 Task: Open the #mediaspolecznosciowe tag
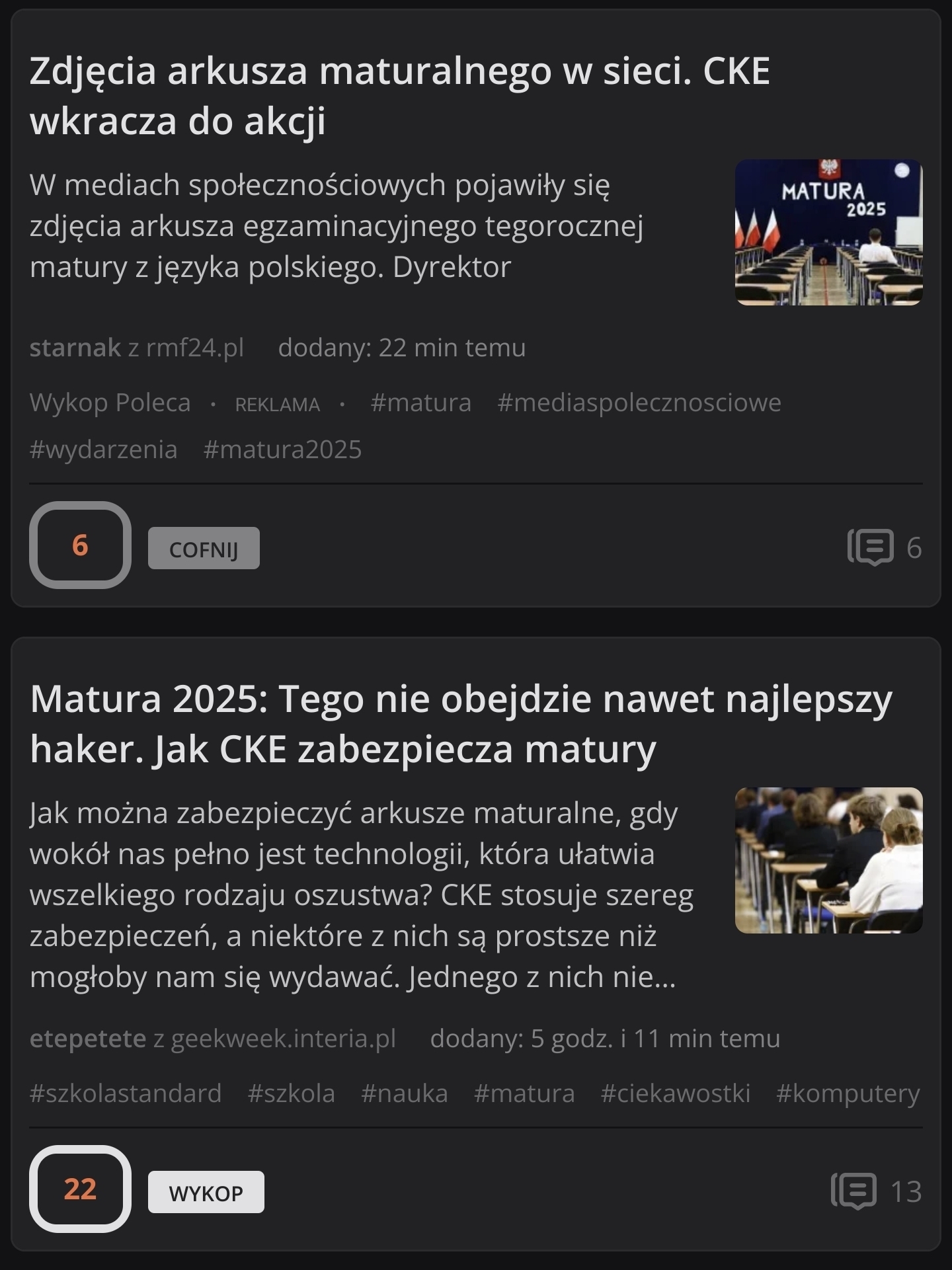(x=639, y=403)
